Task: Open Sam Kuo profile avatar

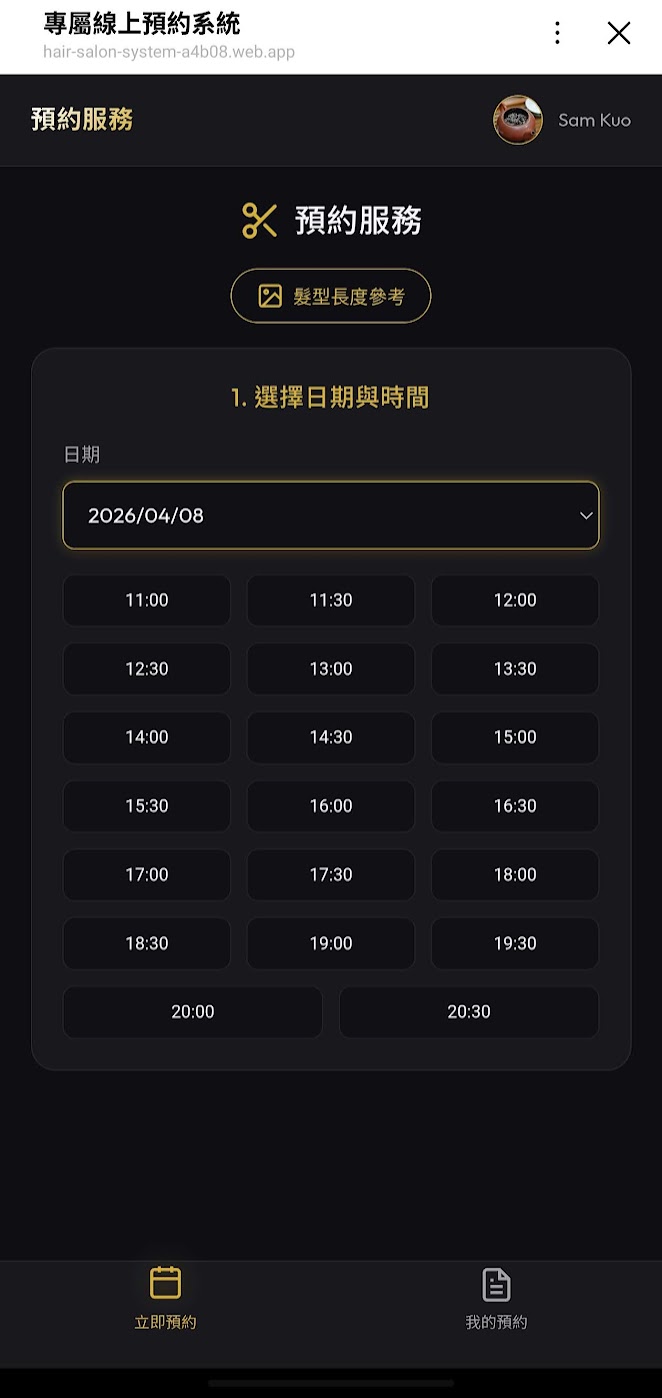Action: 517,120
